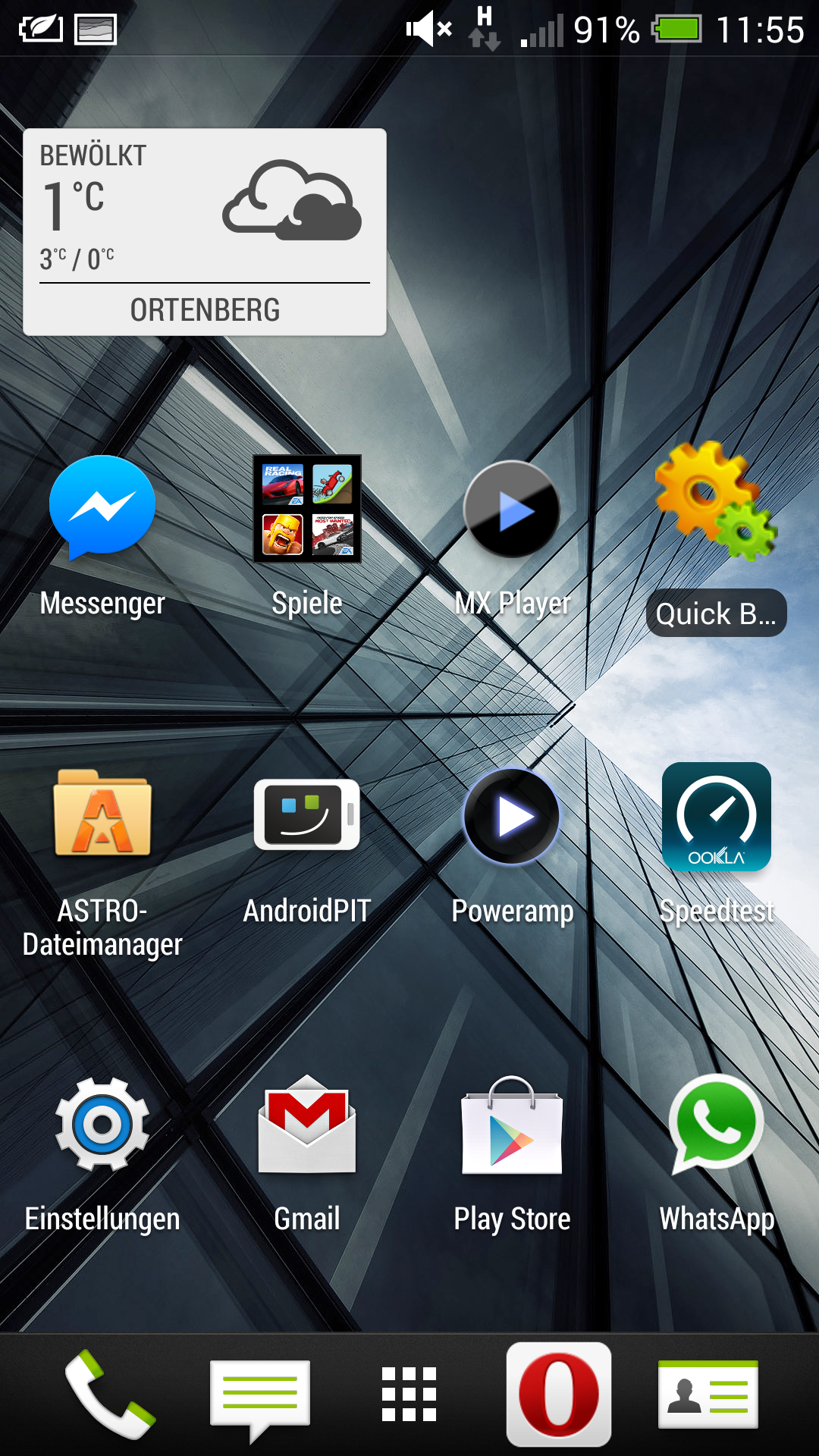Open the contacts app in the dock

pyautogui.click(x=708, y=1394)
